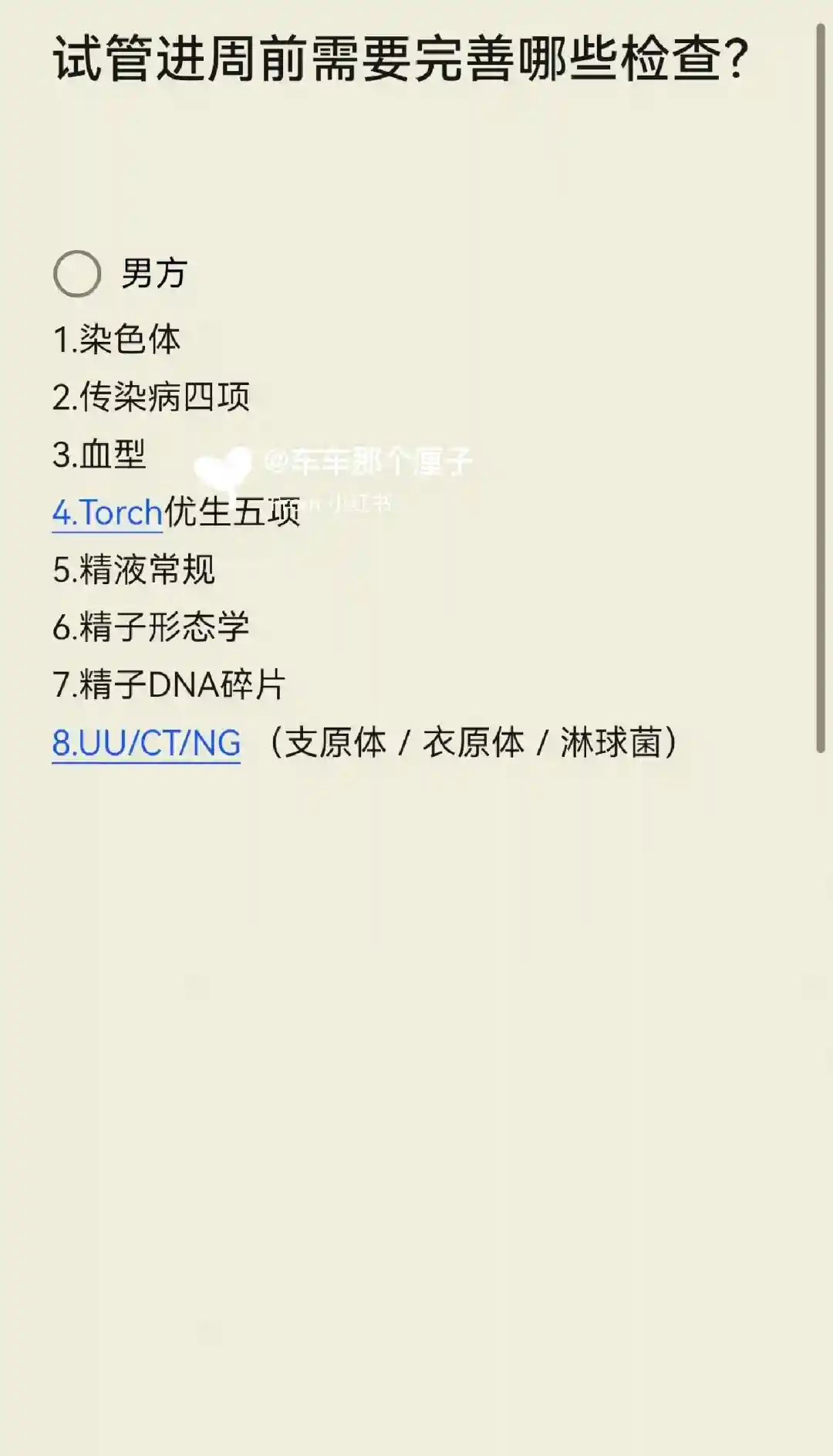This screenshot has height=1456, width=833.
Task: Check the 男方 checklist circle
Action: (x=77, y=274)
